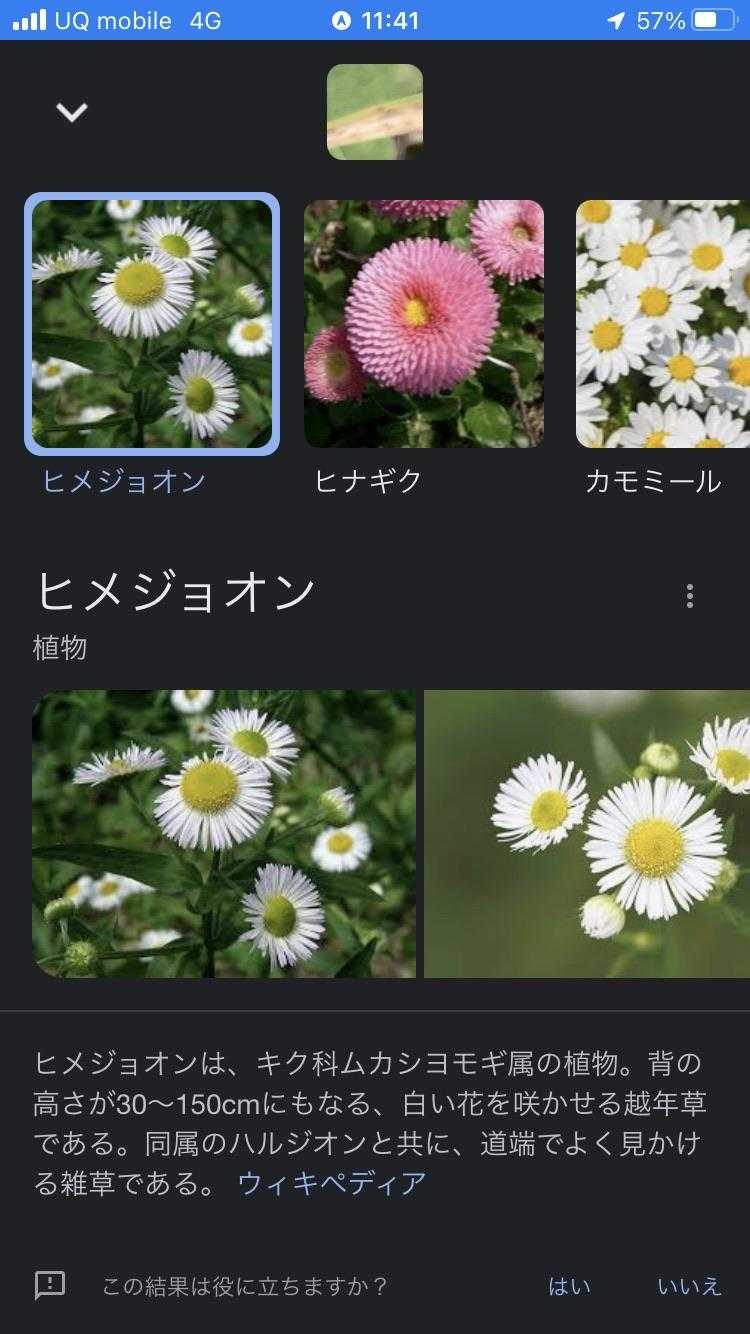This screenshot has height=1334, width=750.
Task: View the first ヒメジョオン photo
Action: pos(224,834)
